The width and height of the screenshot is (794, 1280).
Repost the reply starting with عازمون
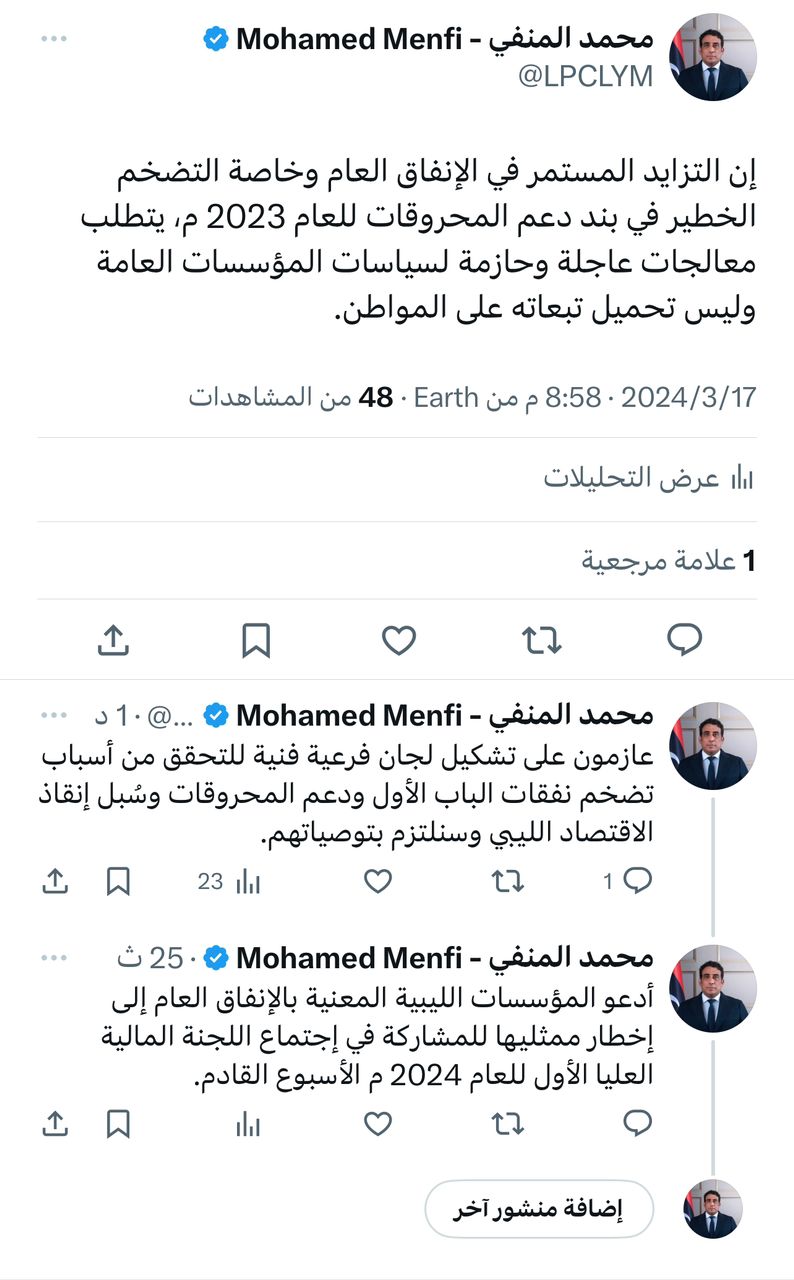pos(507,881)
